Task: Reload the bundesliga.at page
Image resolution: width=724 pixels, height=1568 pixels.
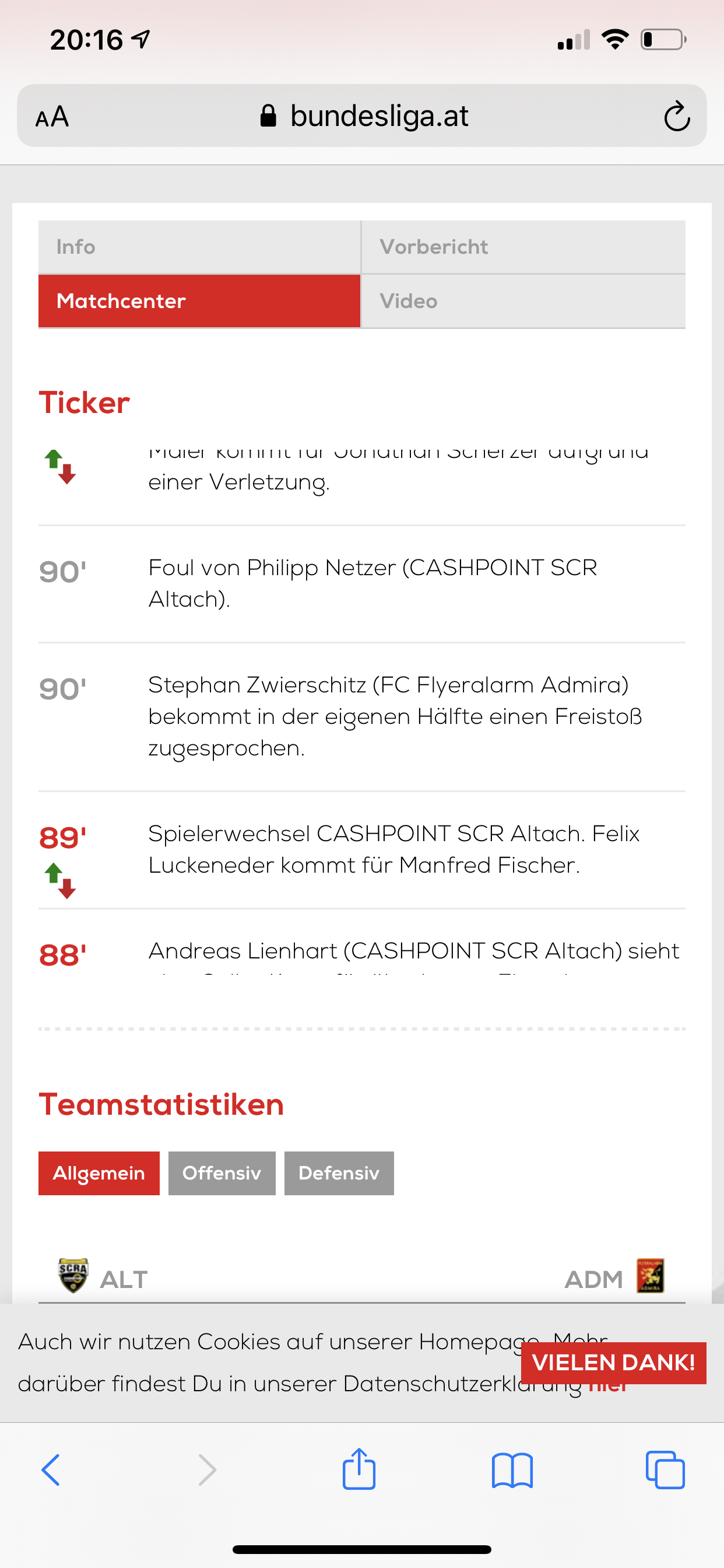Action: (x=677, y=116)
